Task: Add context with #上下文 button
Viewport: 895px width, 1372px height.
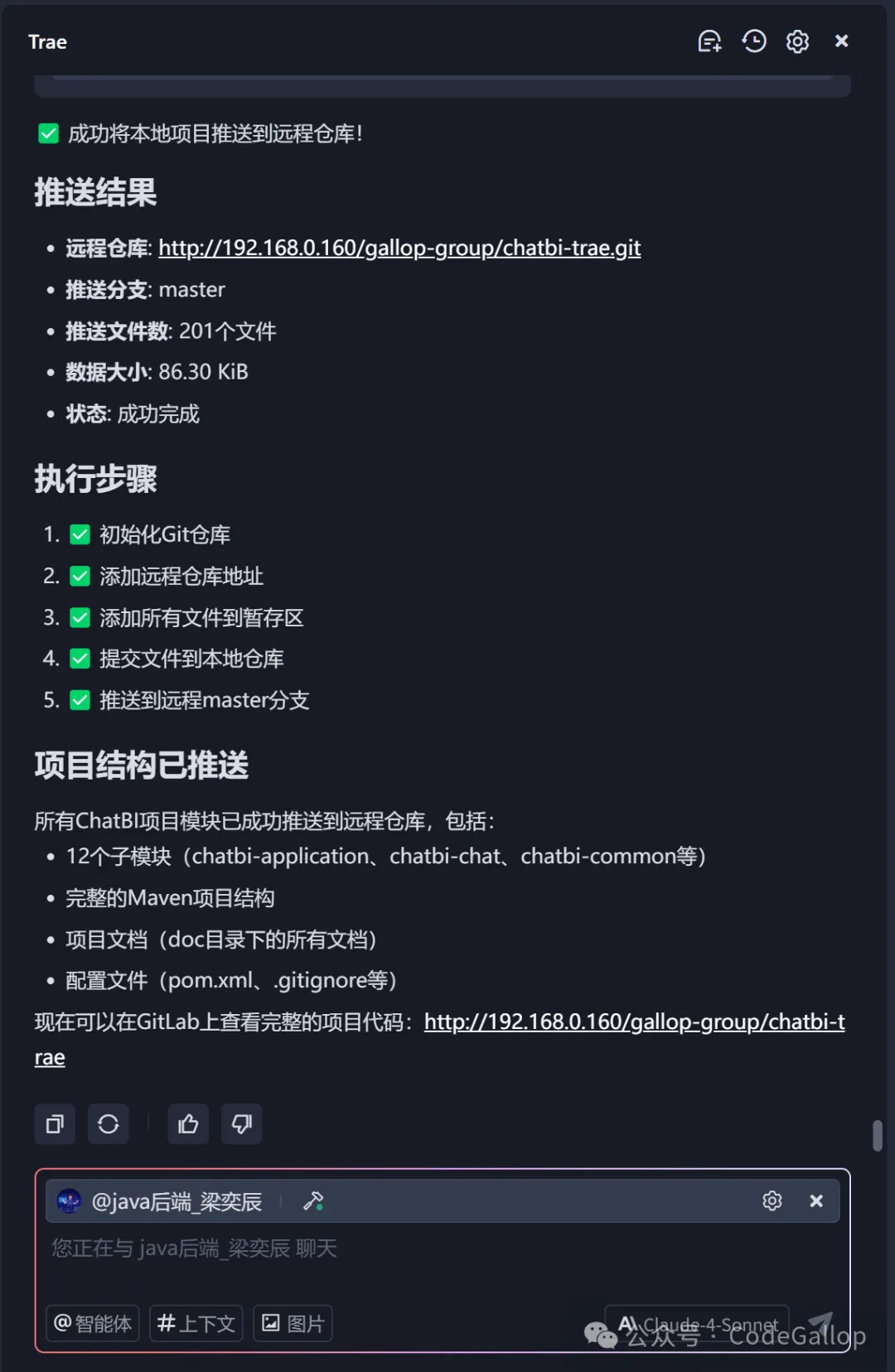Action: click(196, 1323)
